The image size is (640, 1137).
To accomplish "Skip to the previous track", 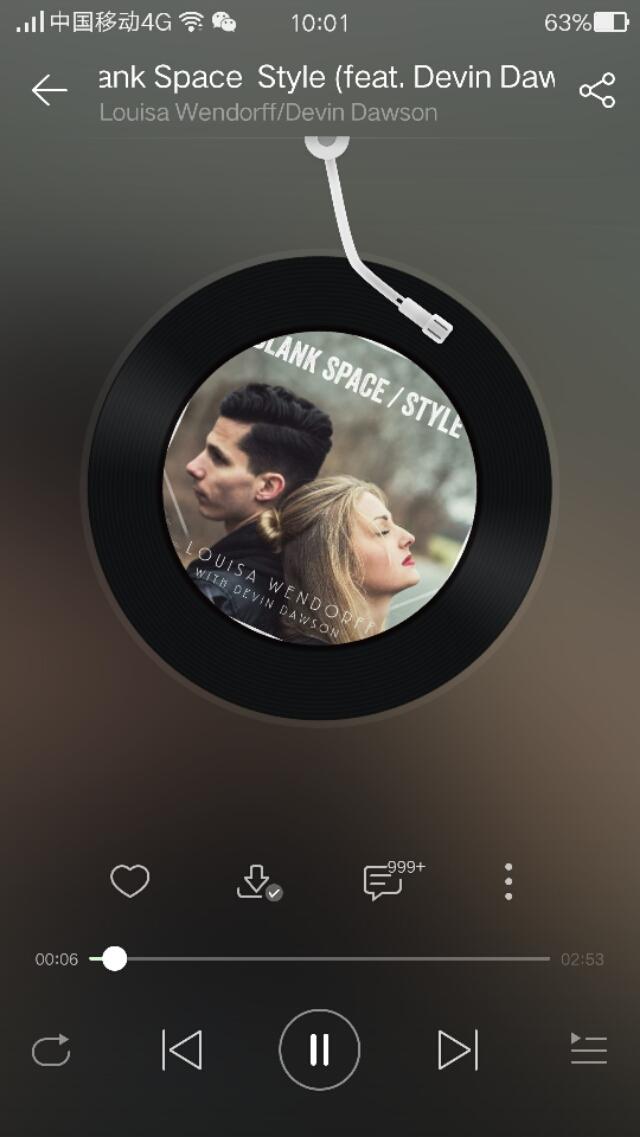I will (182, 1050).
